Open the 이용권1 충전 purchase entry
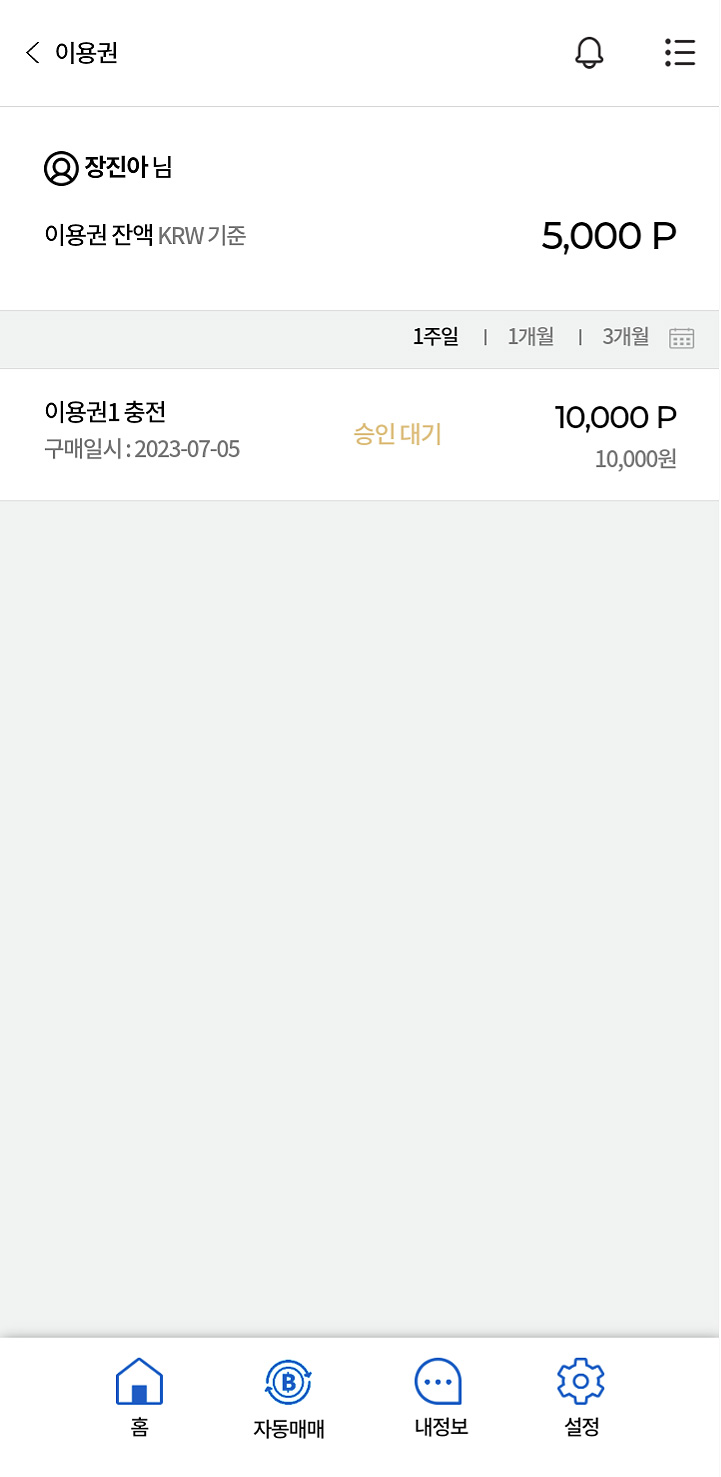 [360, 434]
